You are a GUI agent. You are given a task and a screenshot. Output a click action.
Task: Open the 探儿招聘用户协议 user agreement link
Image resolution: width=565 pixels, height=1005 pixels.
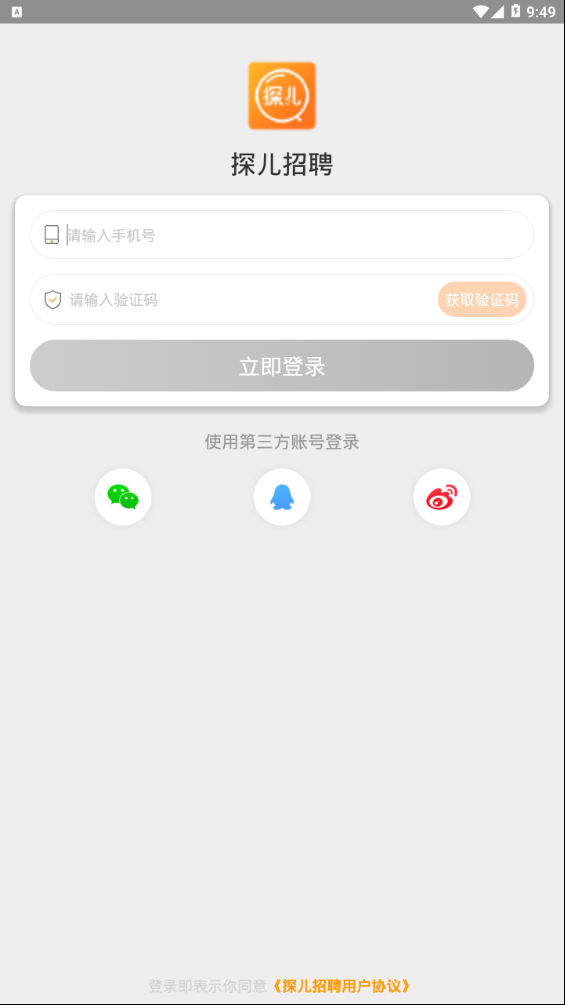(x=341, y=985)
